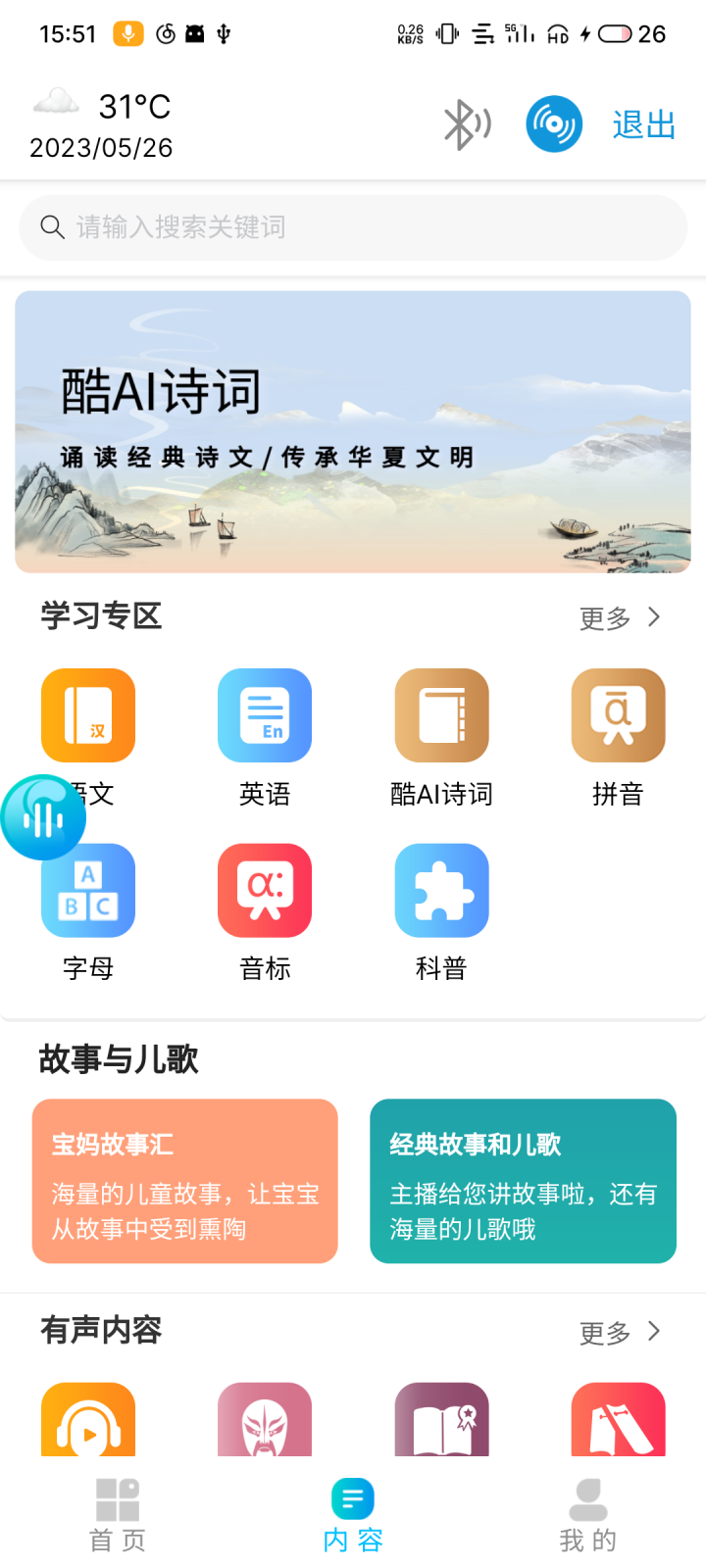Open the 科普 science puzzle icon
Viewport: 706px width, 1568px height.
pos(441,890)
